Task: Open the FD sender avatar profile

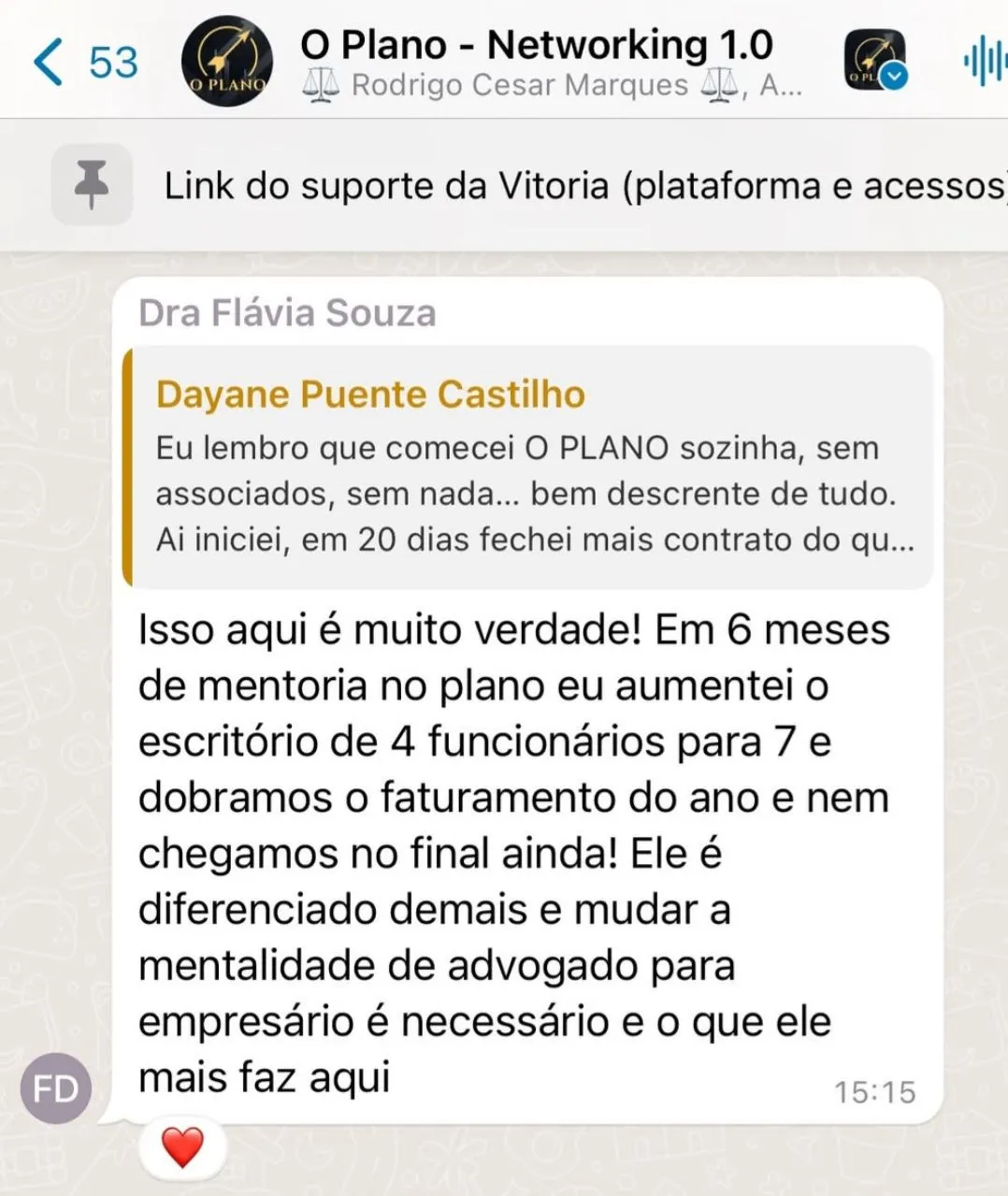Action: click(56, 1088)
